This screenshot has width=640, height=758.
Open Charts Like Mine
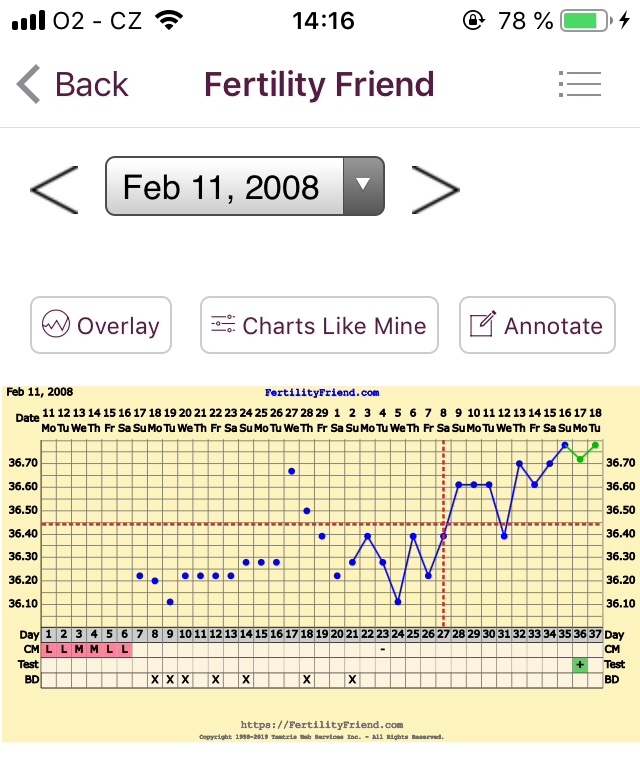(319, 325)
